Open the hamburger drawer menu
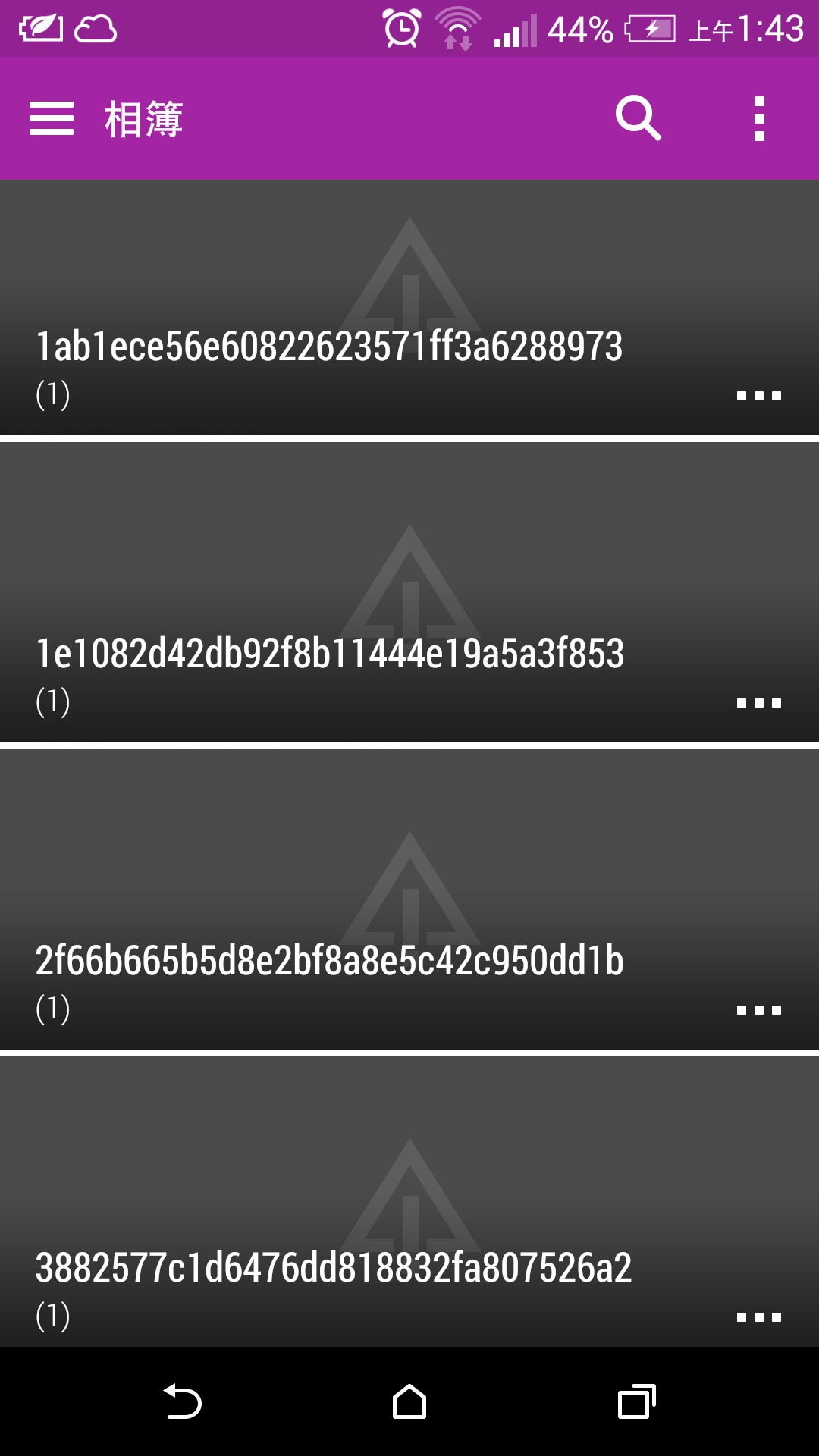 click(52, 119)
